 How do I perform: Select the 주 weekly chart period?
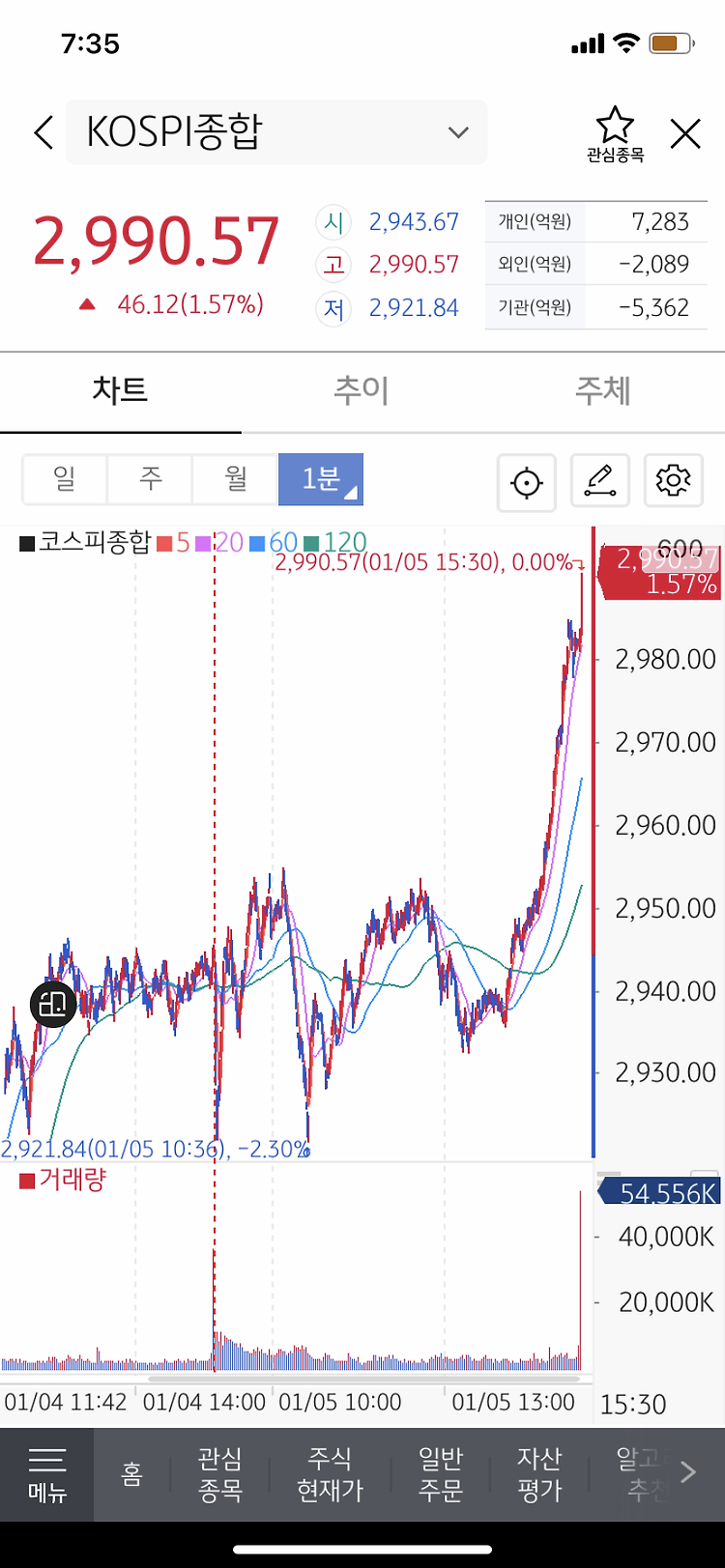[x=150, y=478]
